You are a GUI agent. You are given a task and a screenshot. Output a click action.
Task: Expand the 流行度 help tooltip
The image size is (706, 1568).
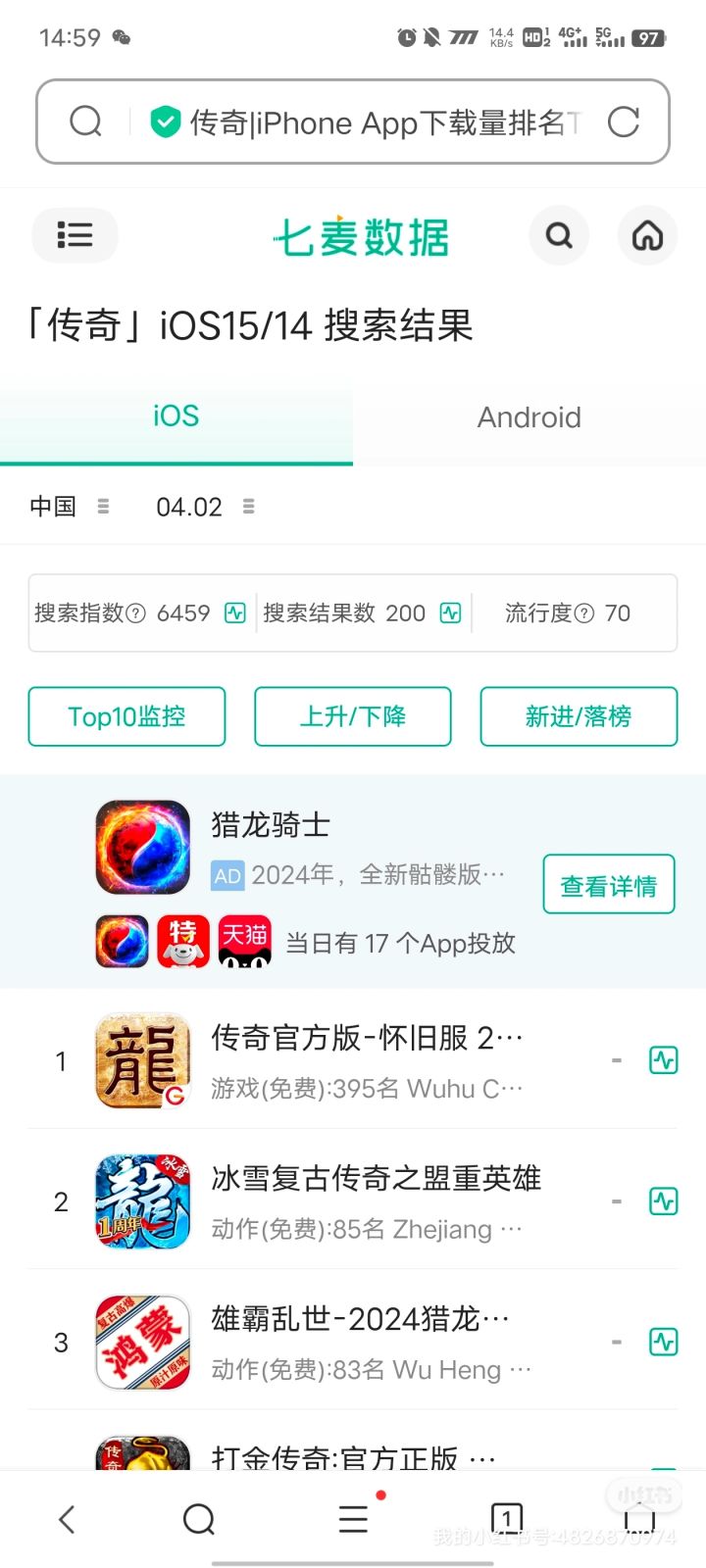pos(583,612)
